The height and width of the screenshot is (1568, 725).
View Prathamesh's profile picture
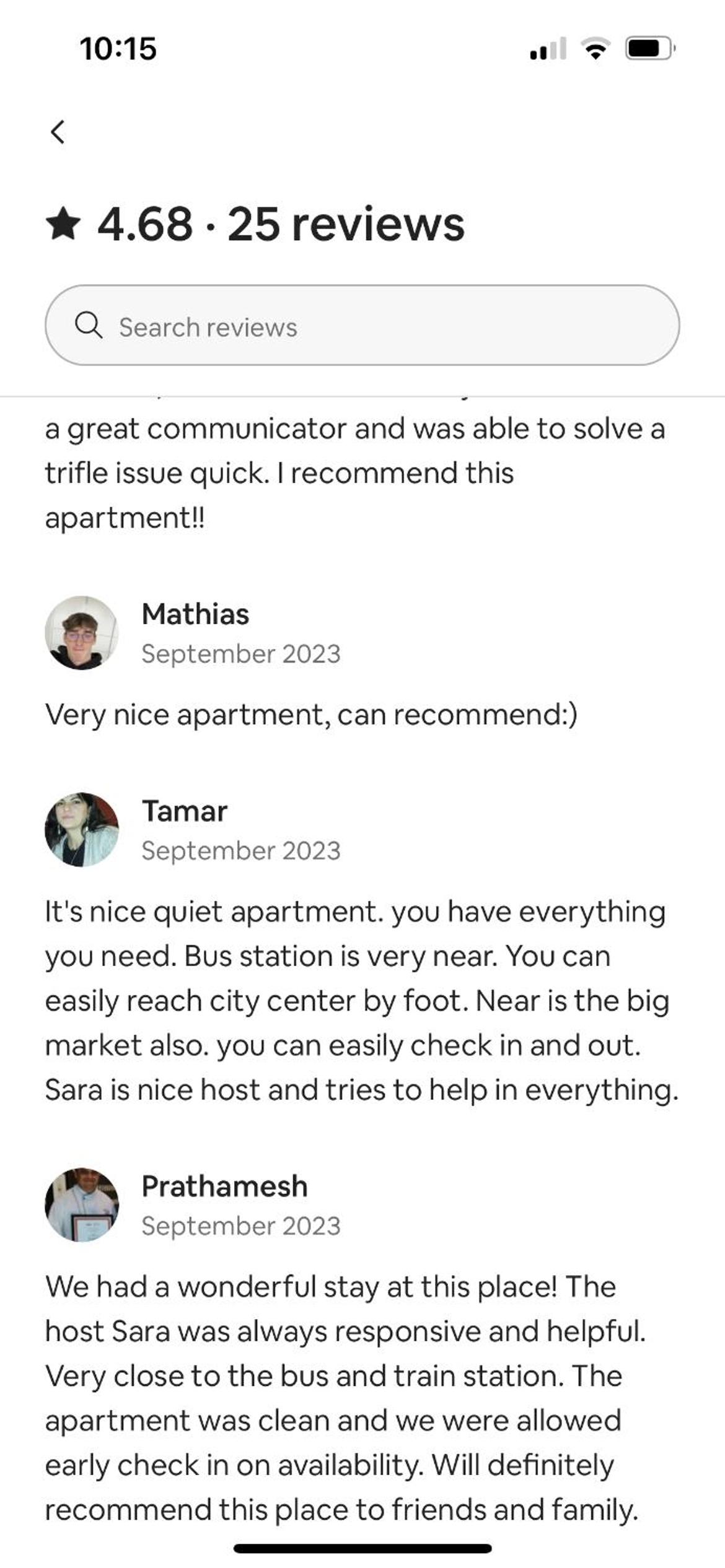coord(82,1205)
